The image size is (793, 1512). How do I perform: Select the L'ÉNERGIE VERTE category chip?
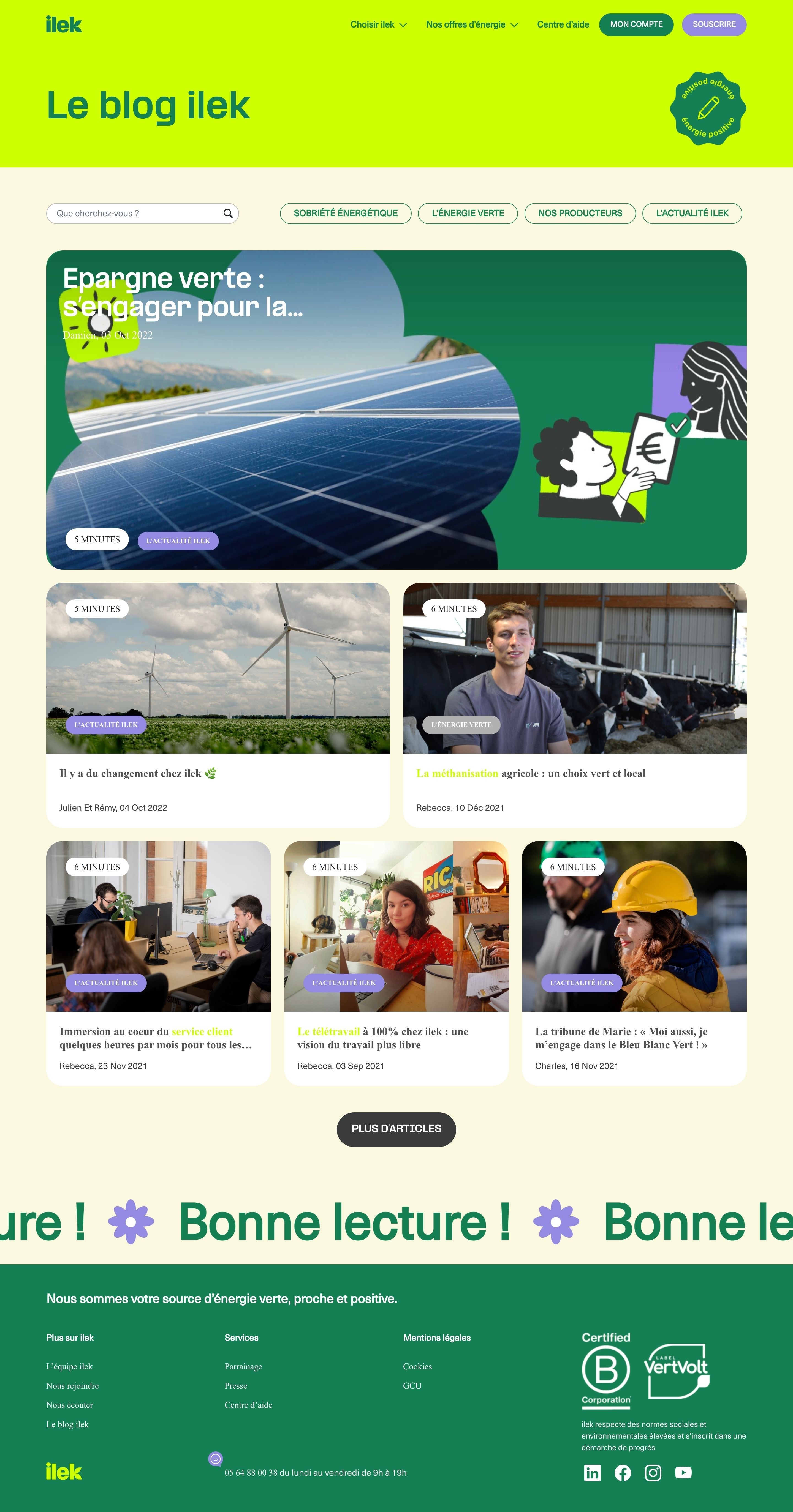coord(468,214)
